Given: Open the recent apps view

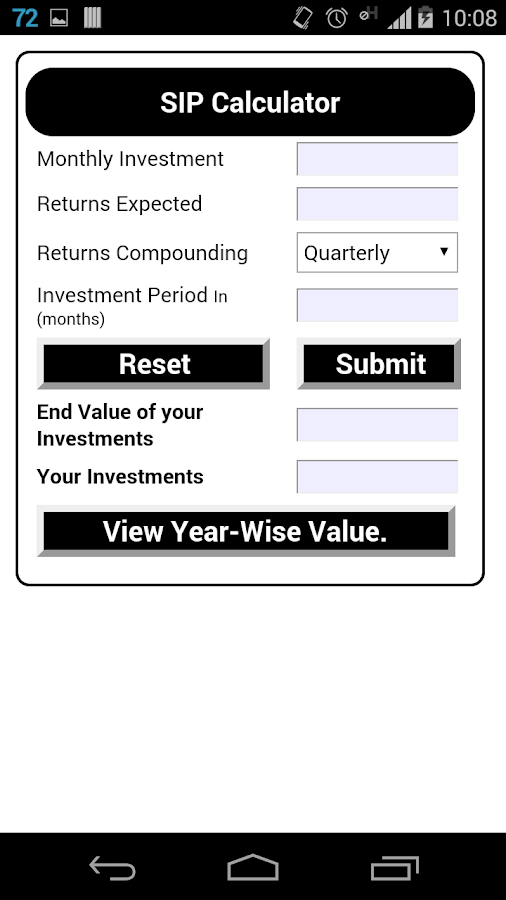Looking at the screenshot, I should click(x=394, y=867).
